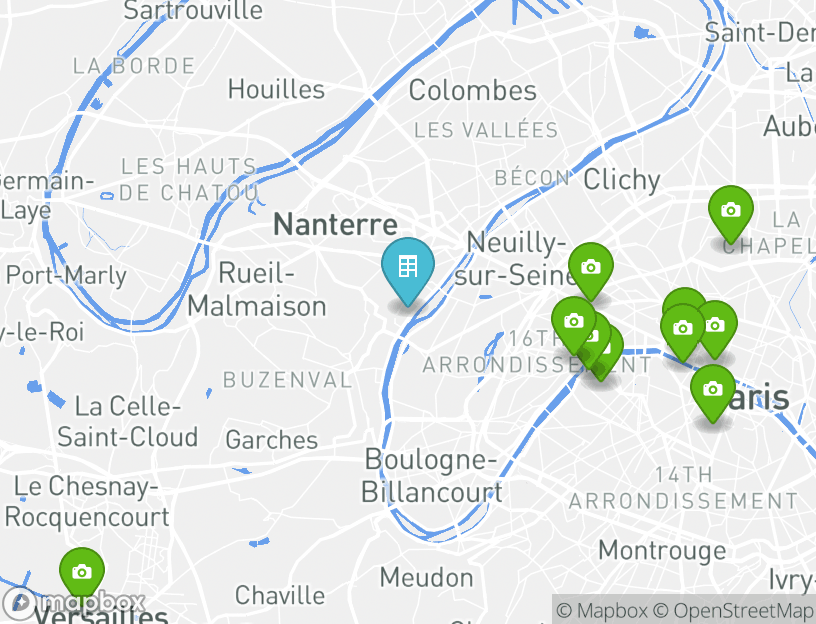Open the camera marker at Versailles
This screenshot has width=816, height=624.
tap(82, 573)
